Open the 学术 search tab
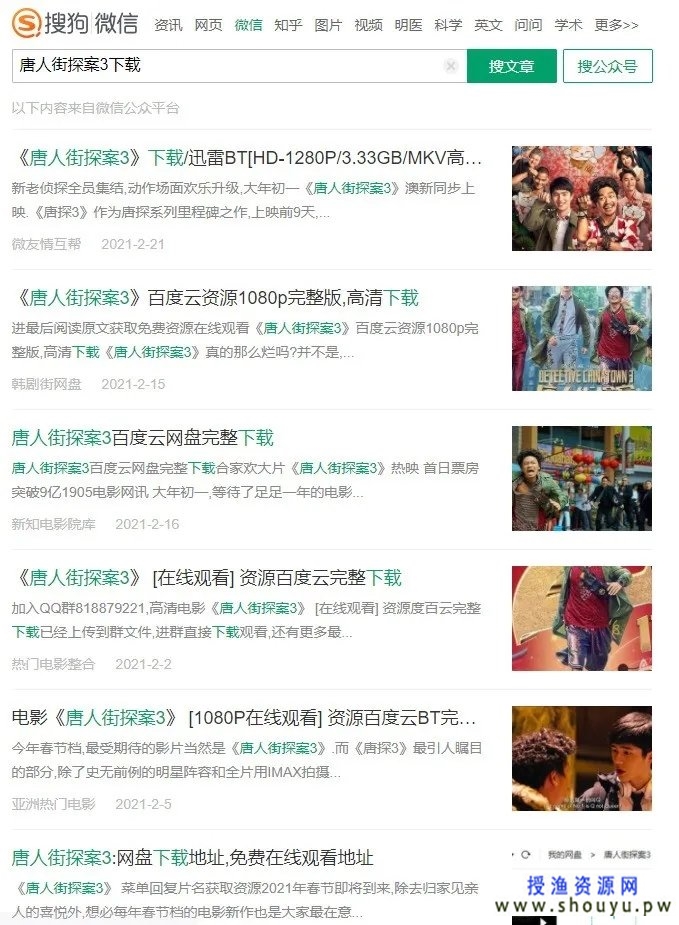This screenshot has height=925, width=679. (x=568, y=25)
